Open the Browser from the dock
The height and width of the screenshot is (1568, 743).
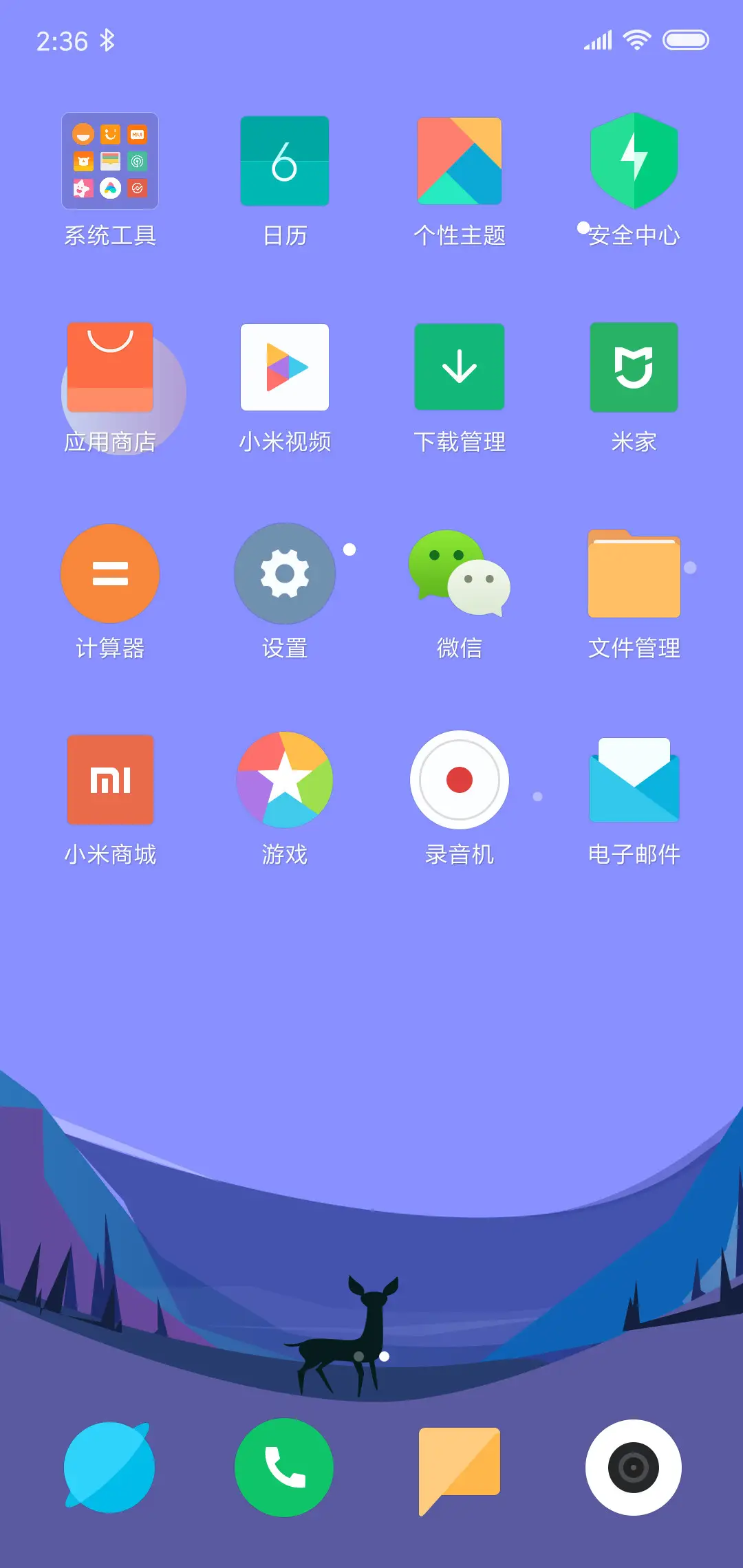(110, 1467)
